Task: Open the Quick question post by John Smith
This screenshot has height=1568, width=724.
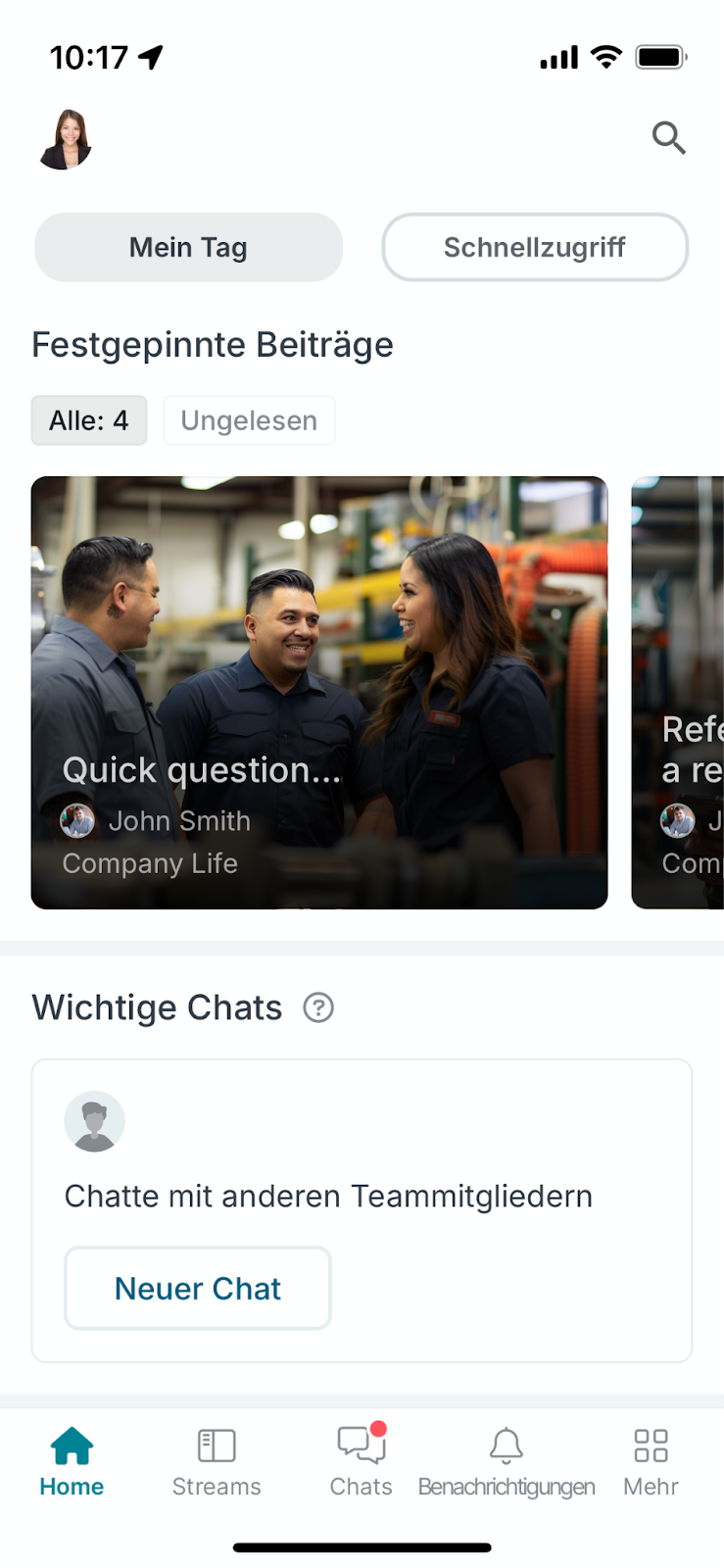Action: click(318, 692)
